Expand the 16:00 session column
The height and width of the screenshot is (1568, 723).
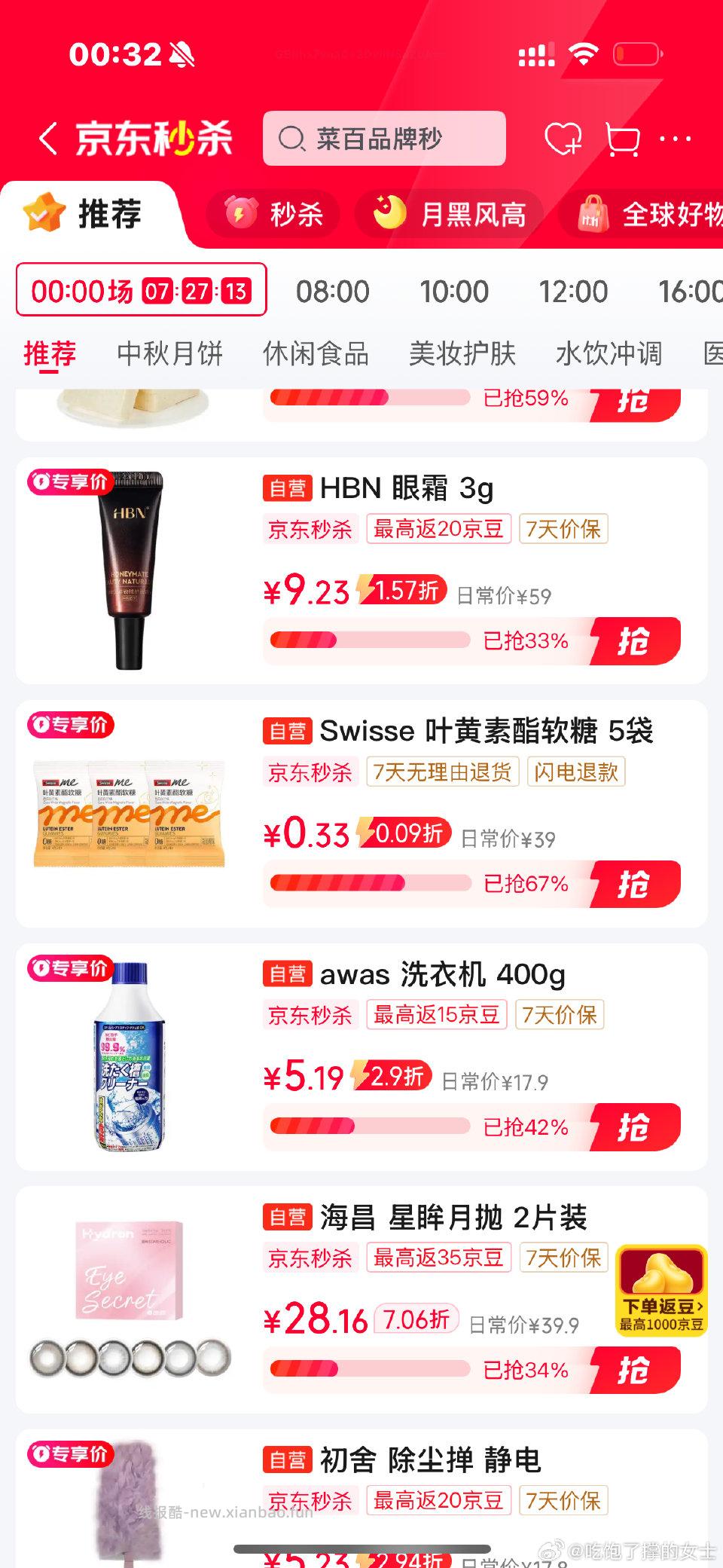click(689, 292)
